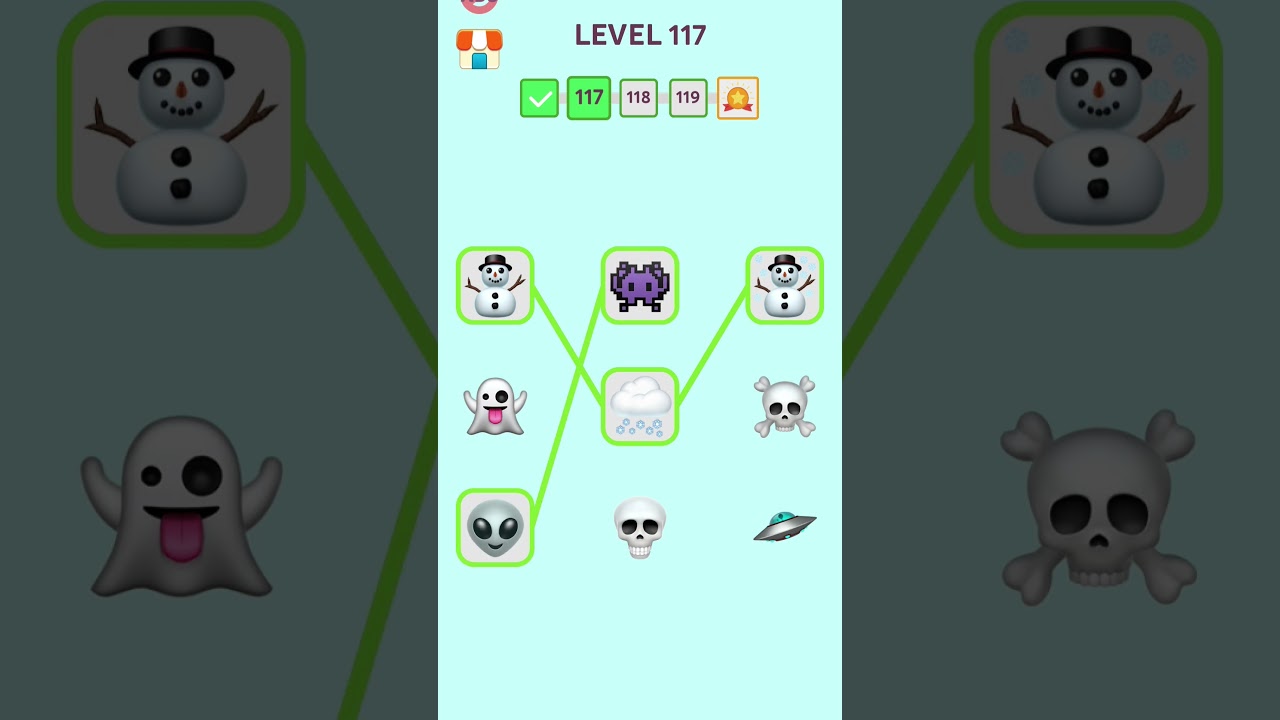The height and width of the screenshot is (720, 1280).
Task: Open the shop icon
Action: (479, 49)
